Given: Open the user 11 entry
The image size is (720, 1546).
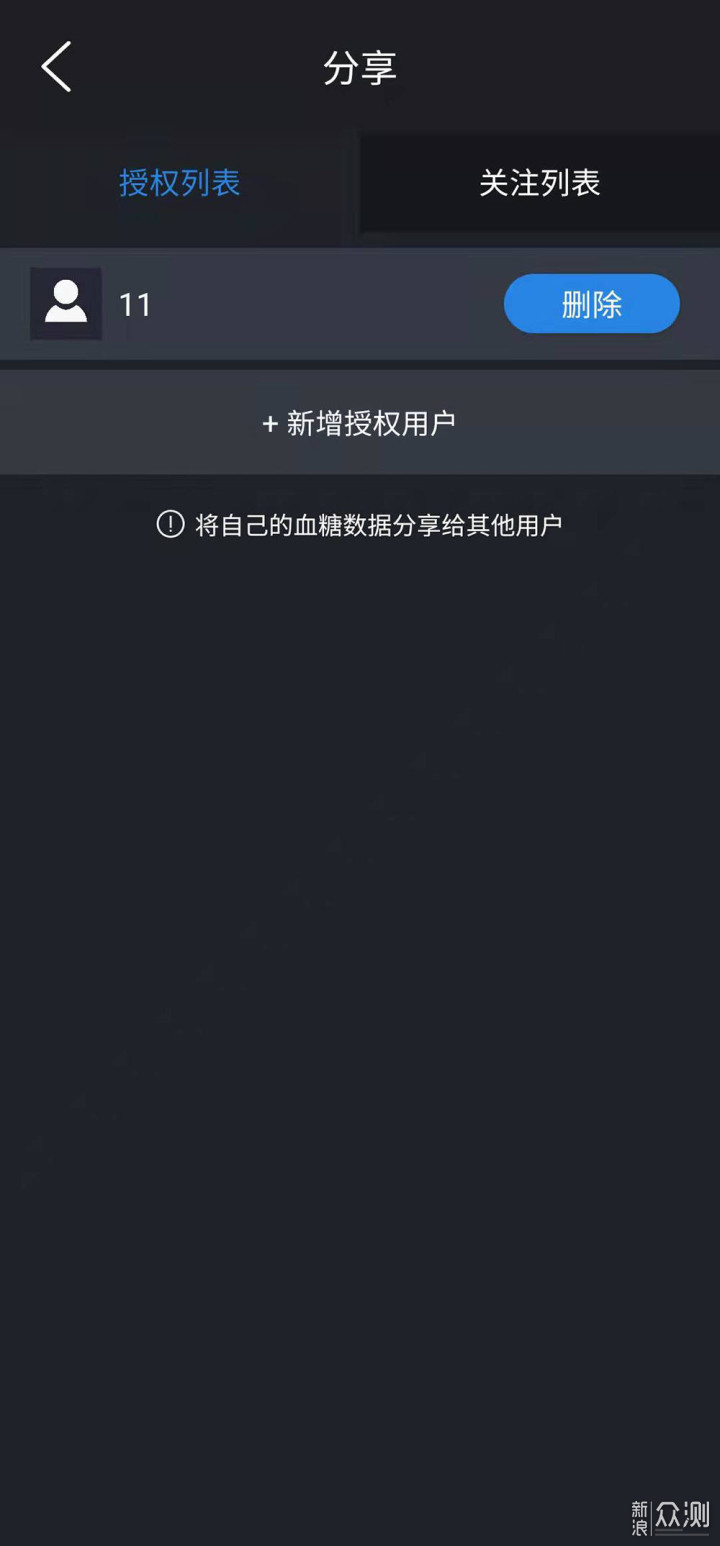Looking at the screenshot, I should click(135, 304).
